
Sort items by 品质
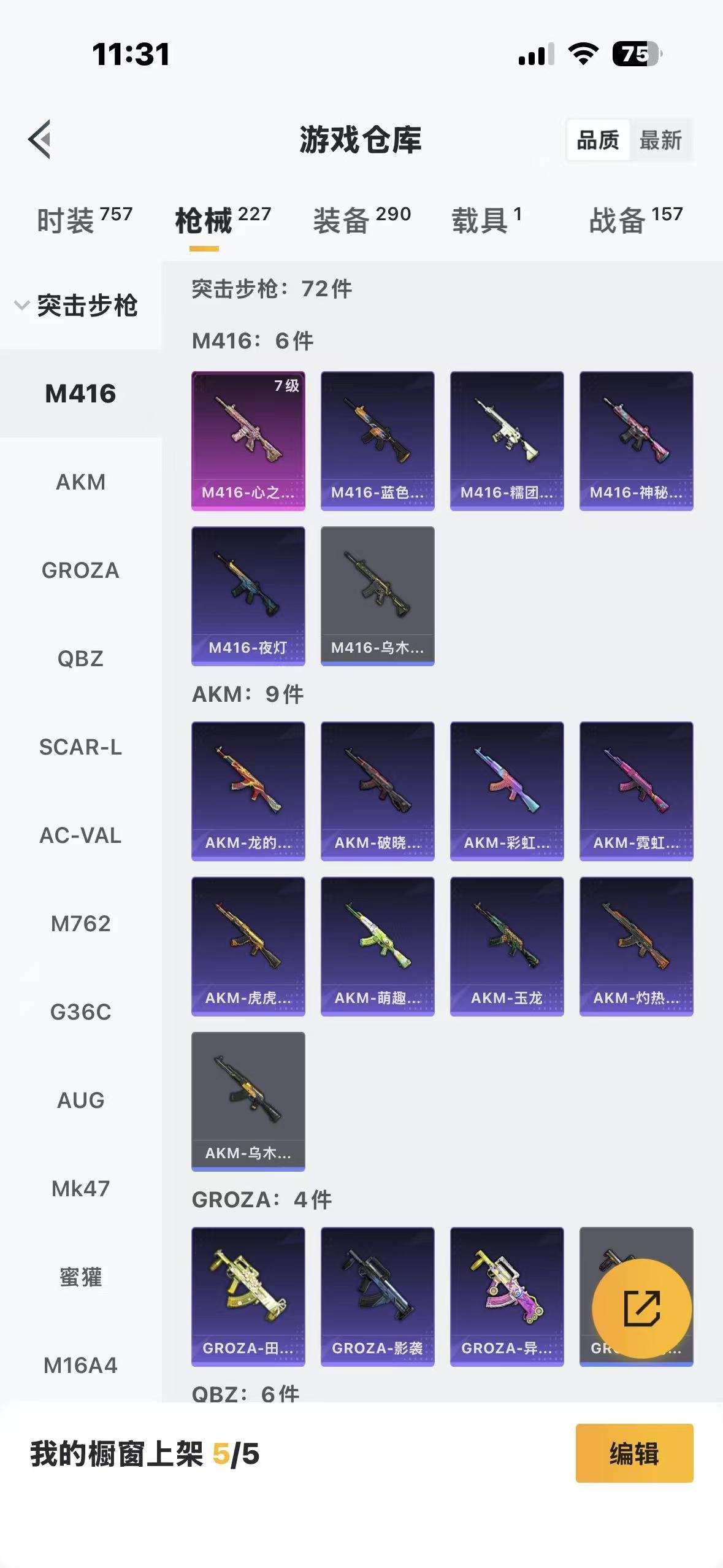[598, 140]
